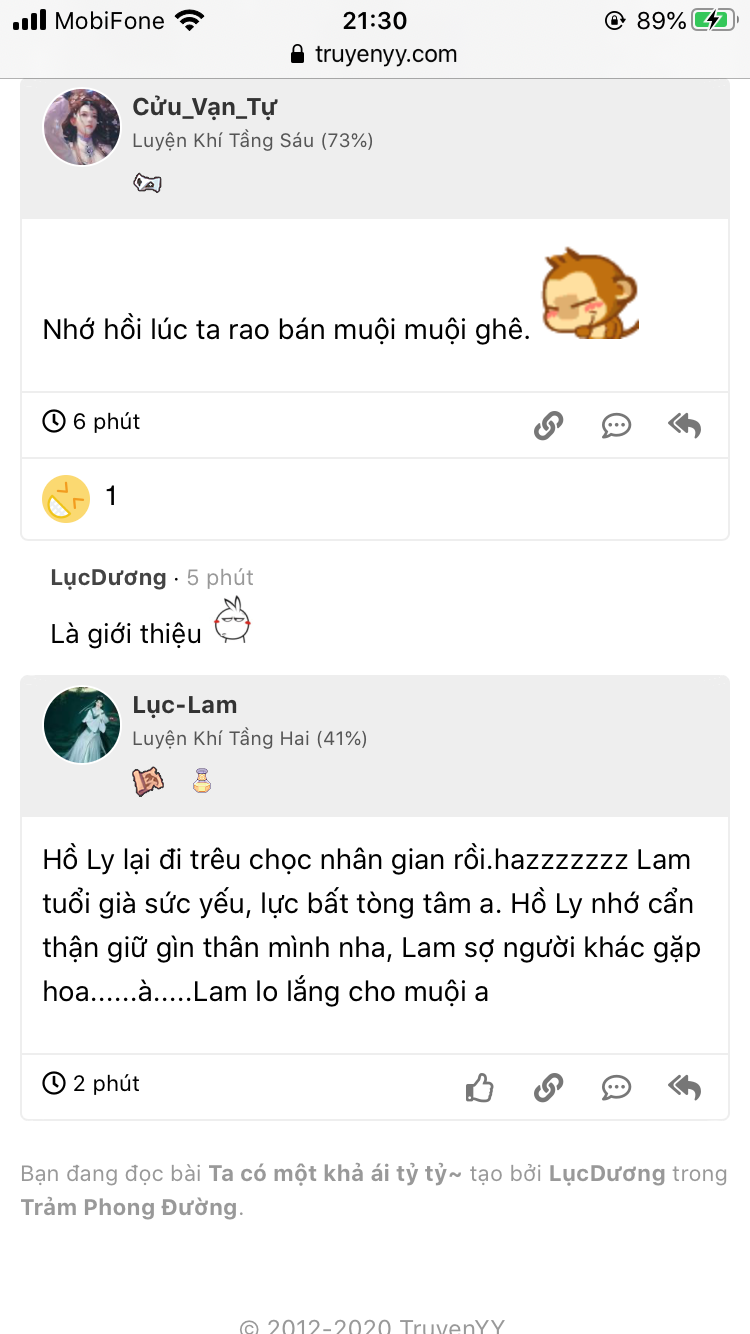Reply to Lục-Lam's post

(x=685, y=1087)
